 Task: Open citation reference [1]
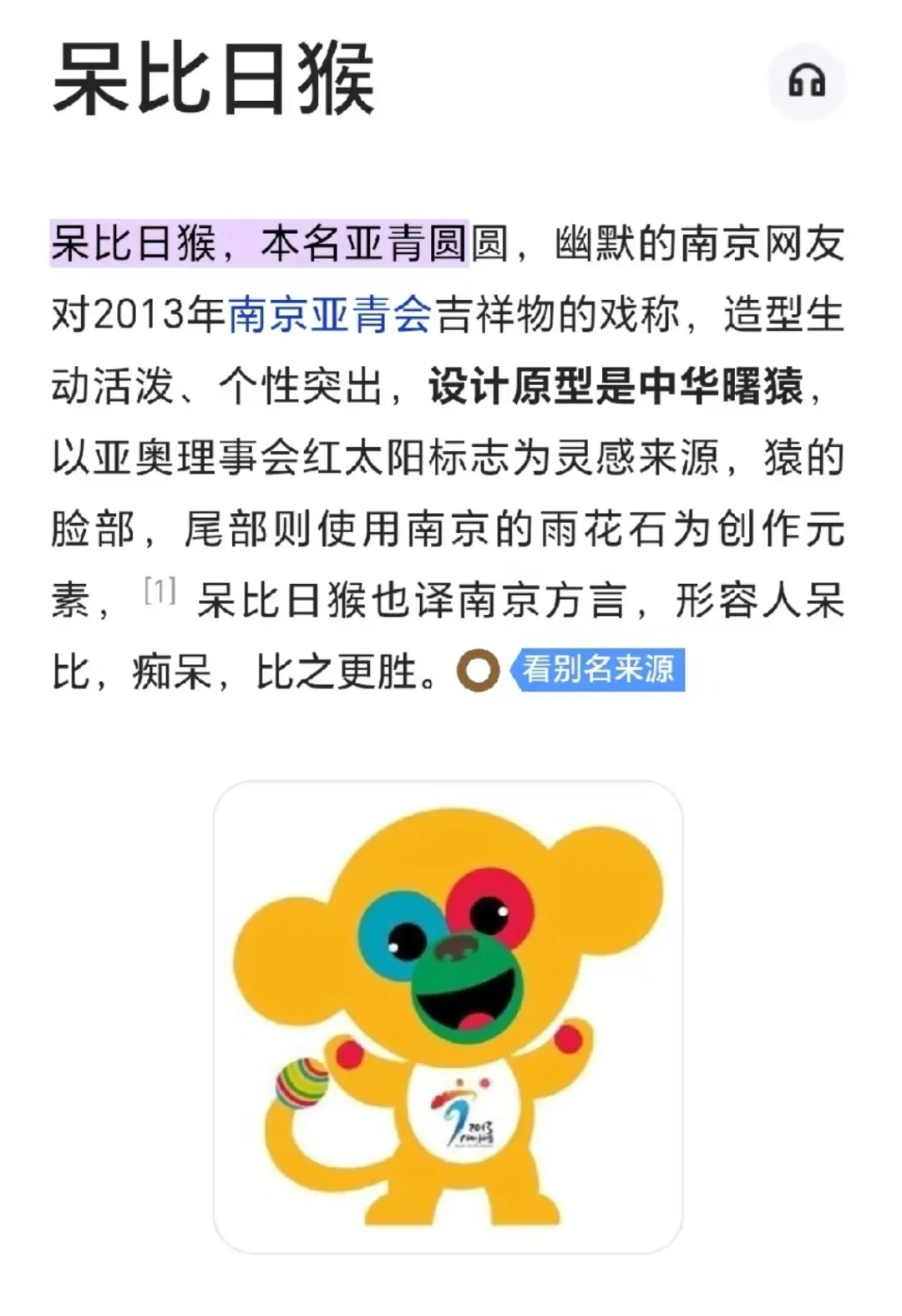(160, 592)
